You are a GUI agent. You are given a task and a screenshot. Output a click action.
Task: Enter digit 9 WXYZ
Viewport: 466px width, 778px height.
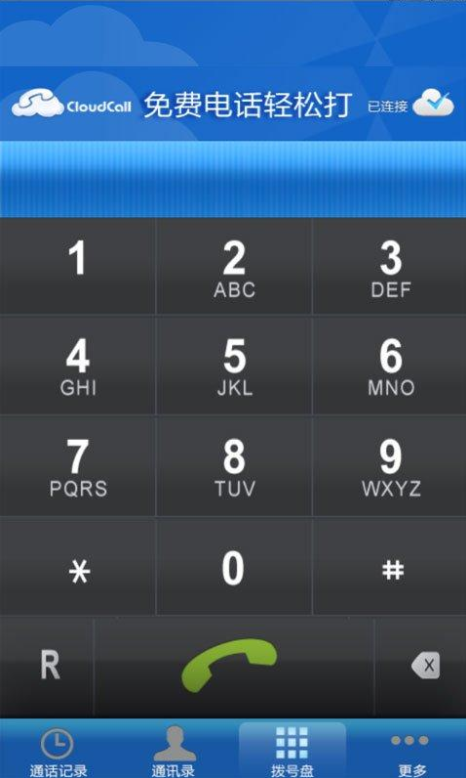pyautogui.click(x=390, y=466)
